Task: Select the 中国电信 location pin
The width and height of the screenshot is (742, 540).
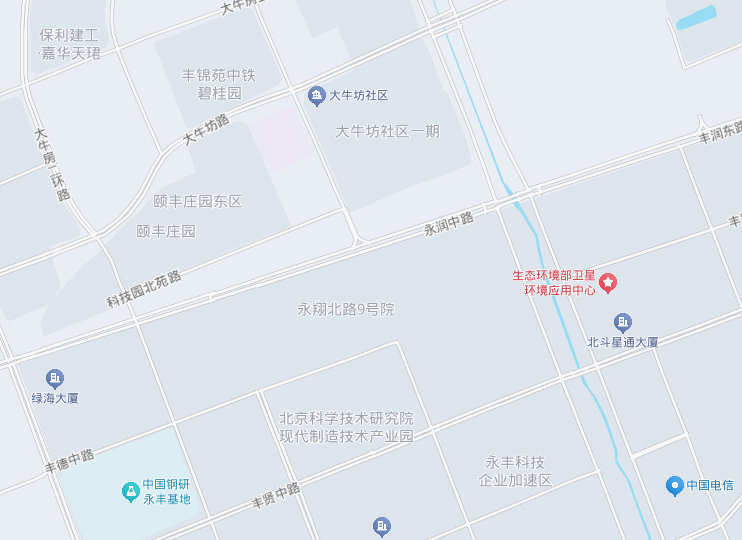Action: pos(674,486)
